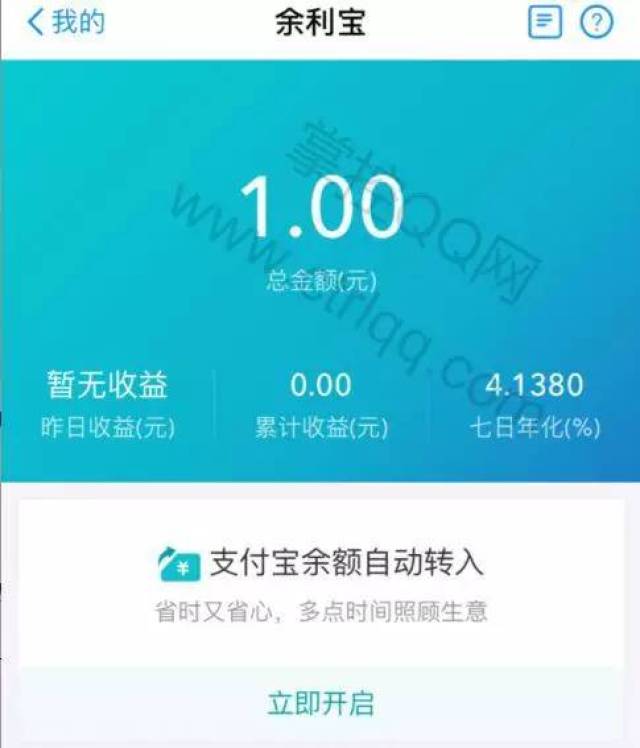Open the help question mark icon
The image size is (640, 748).
tap(596, 23)
